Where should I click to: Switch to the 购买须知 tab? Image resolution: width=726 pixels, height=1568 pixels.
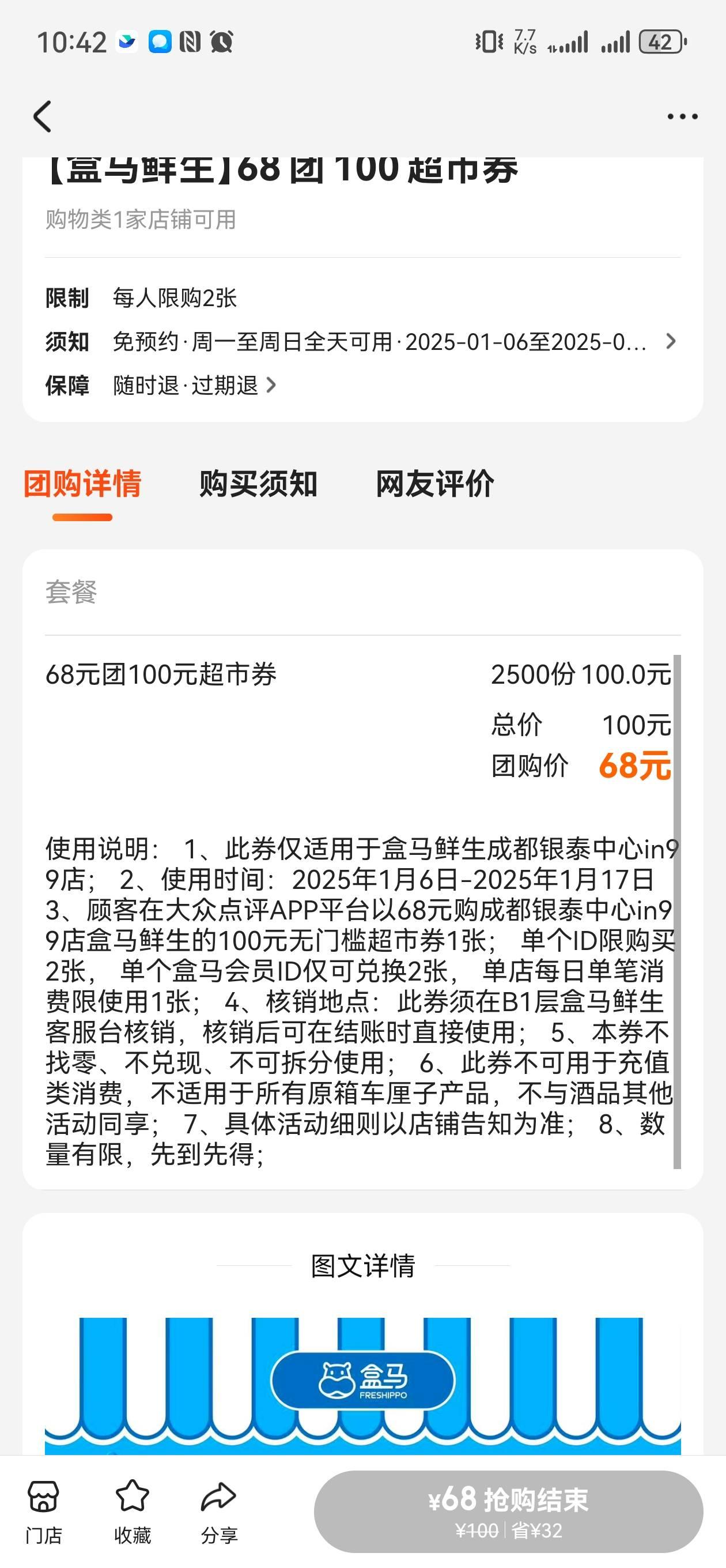click(258, 484)
